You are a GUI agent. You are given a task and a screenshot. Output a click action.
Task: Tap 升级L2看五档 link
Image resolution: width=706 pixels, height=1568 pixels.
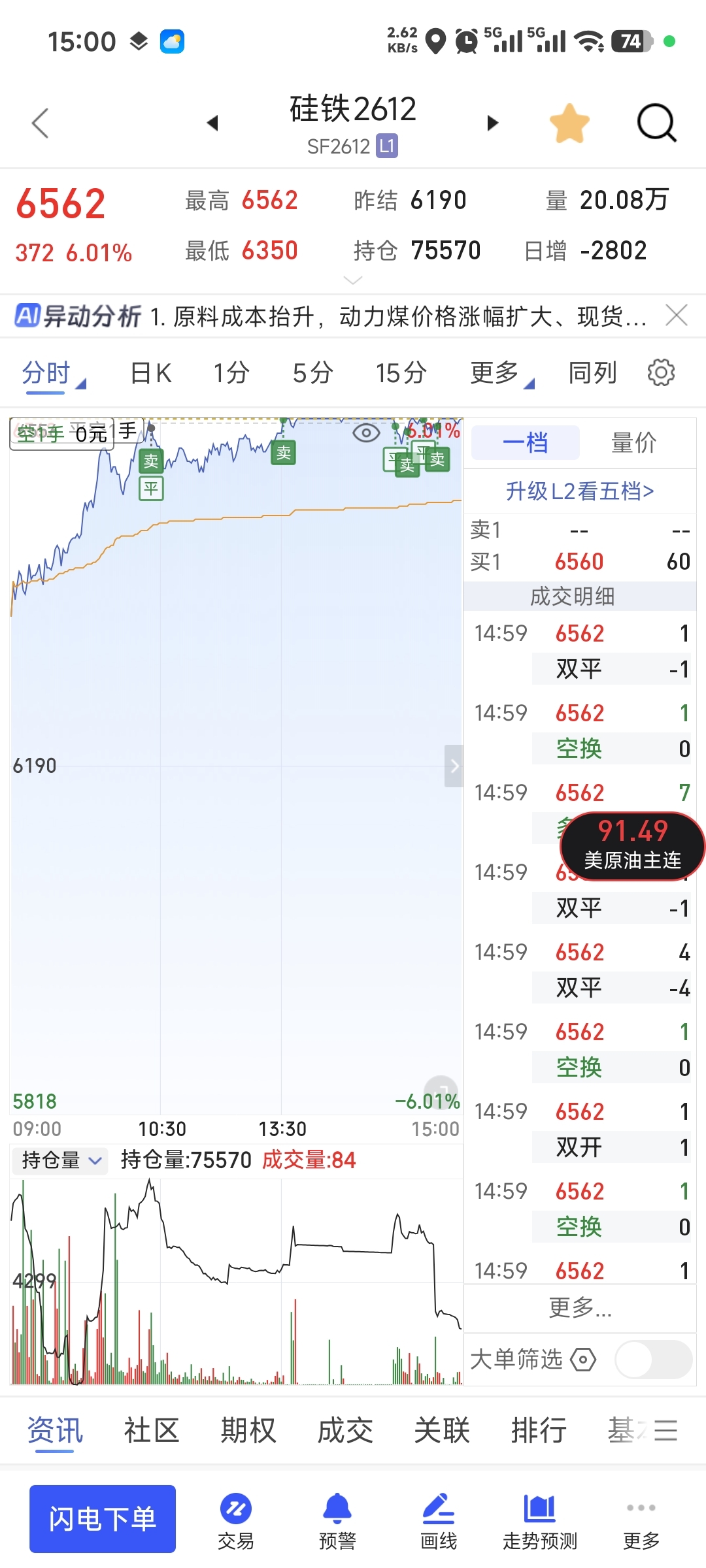click(x=580, y=491)
